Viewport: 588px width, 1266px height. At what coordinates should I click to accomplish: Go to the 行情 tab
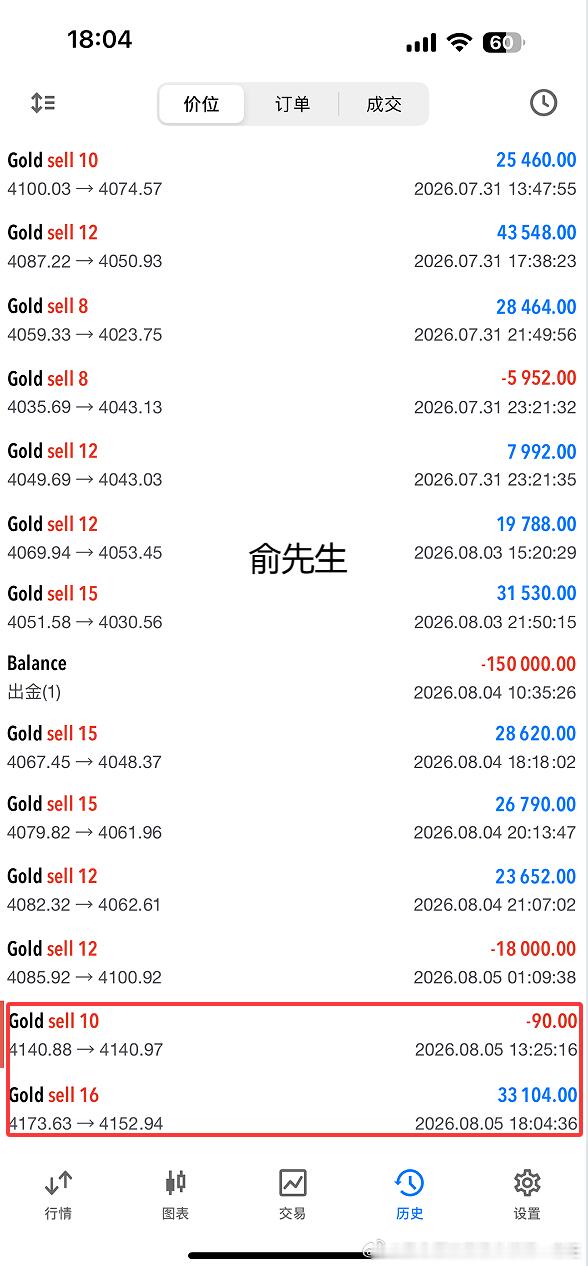point(58,1195)
